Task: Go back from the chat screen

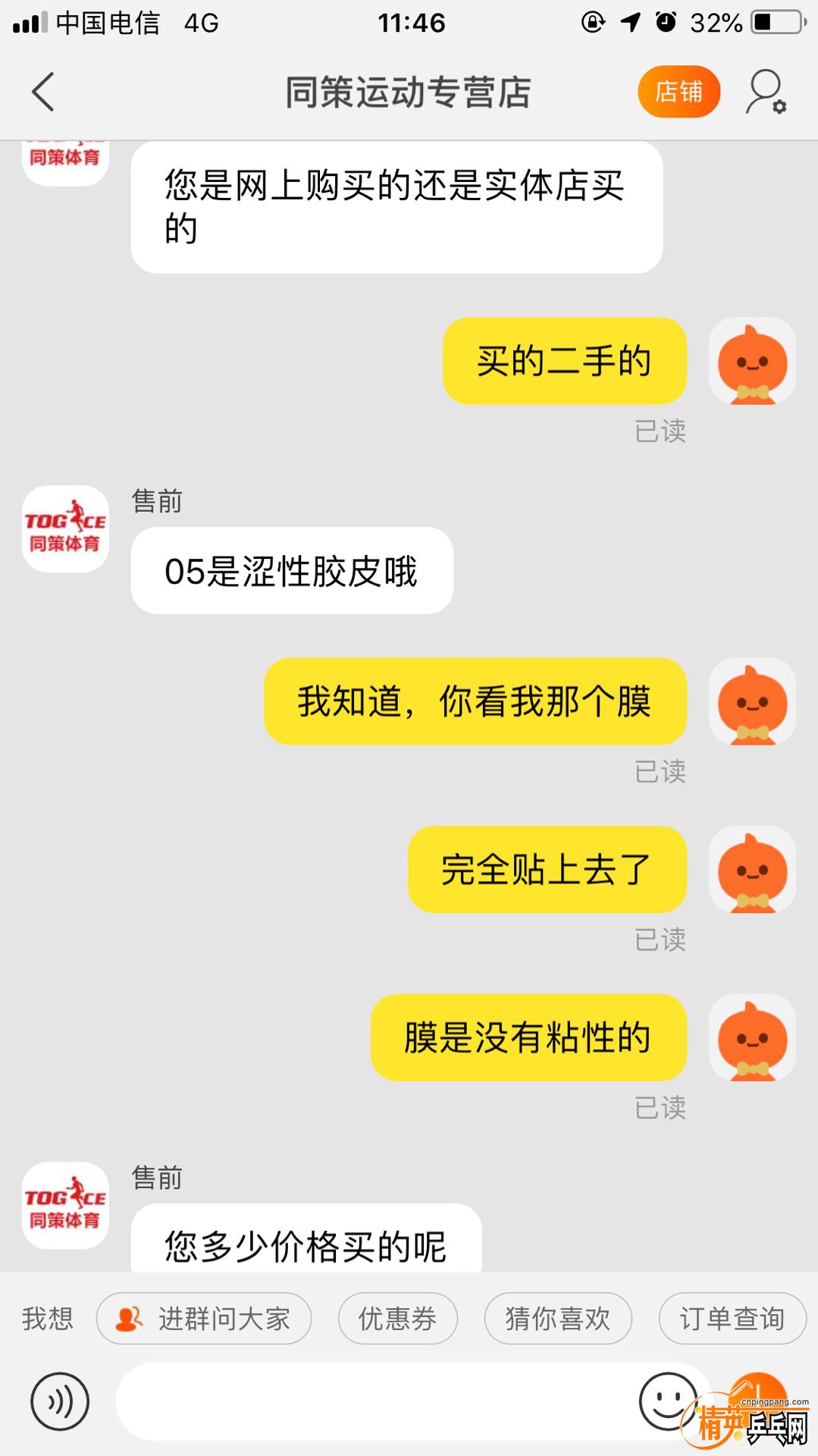Action: (x=43, y=92)
